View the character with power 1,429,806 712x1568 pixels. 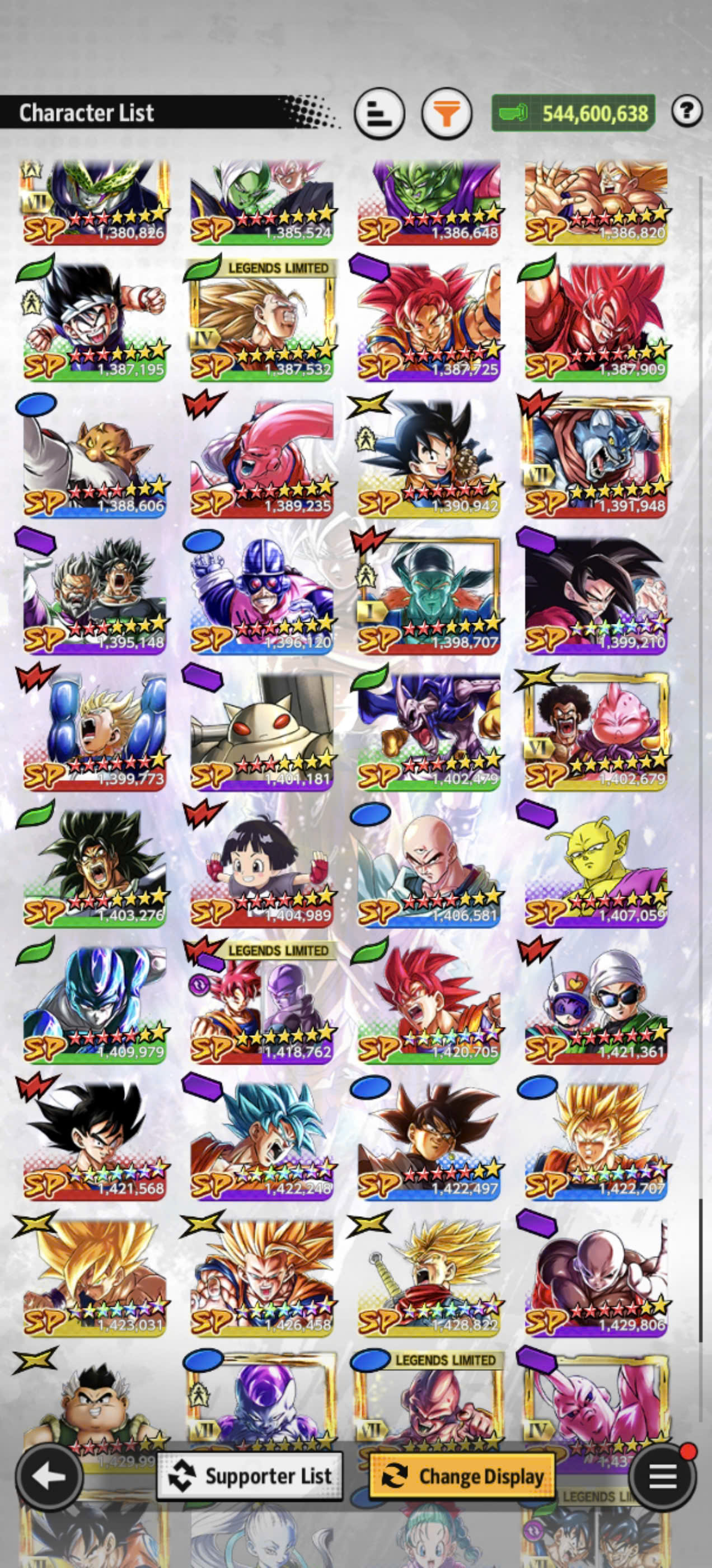click(596, 1275)
